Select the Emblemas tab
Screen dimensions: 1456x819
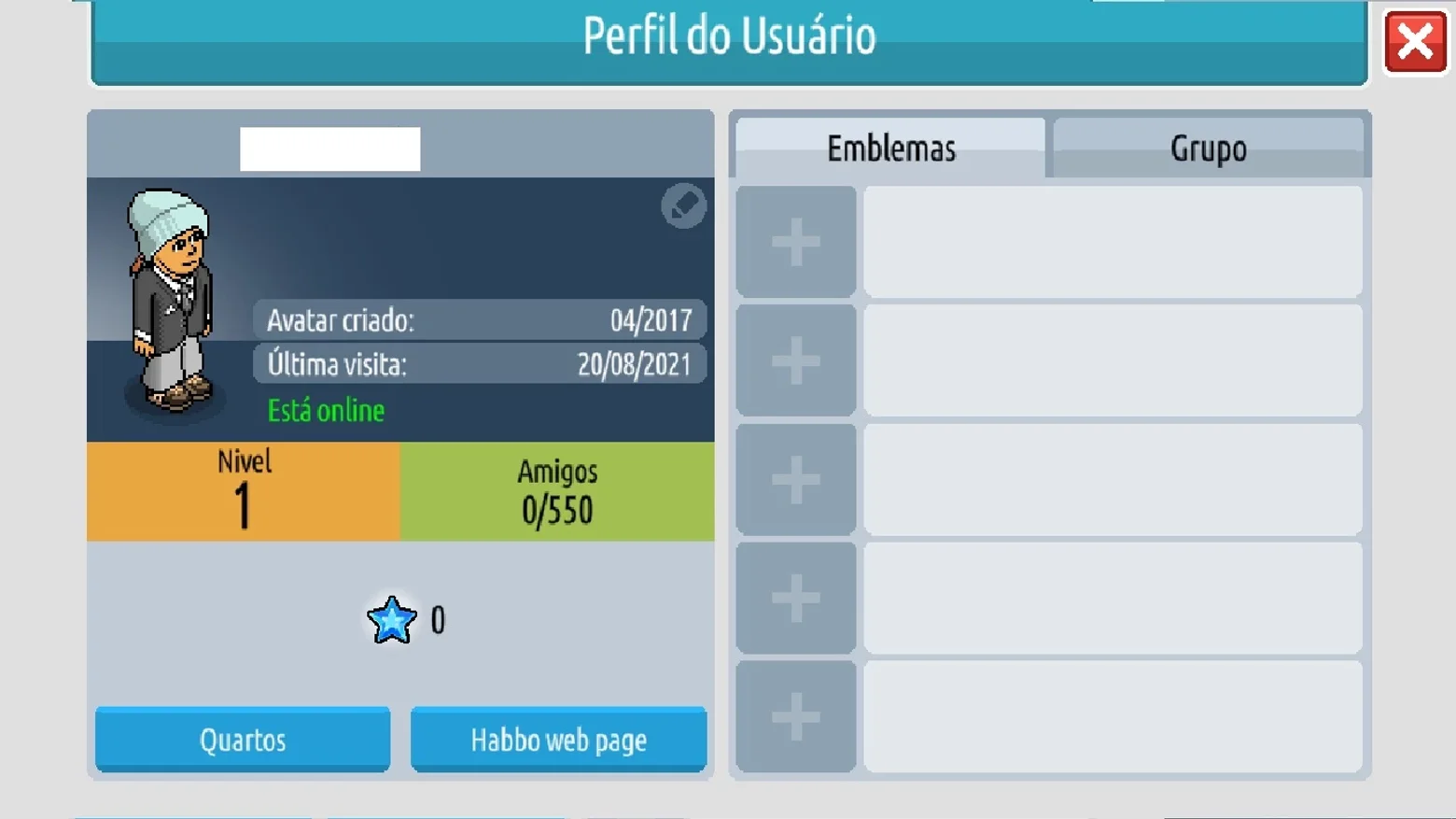(890, 148)
